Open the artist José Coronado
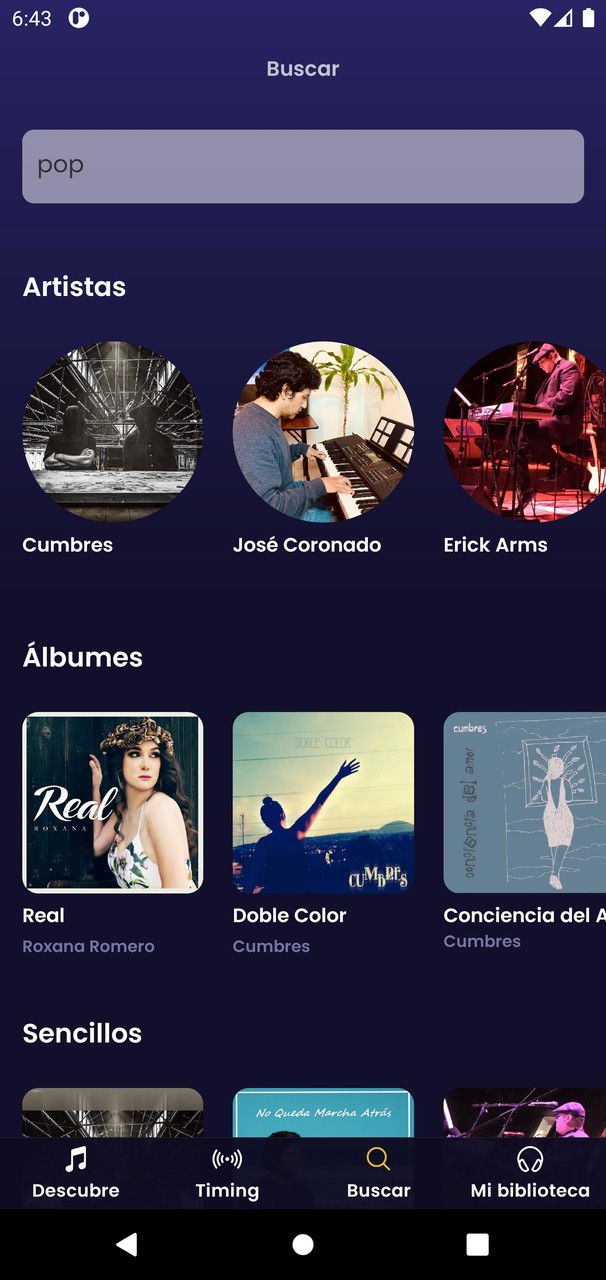This screenshot has width=606, height=1280. (323, 432)
